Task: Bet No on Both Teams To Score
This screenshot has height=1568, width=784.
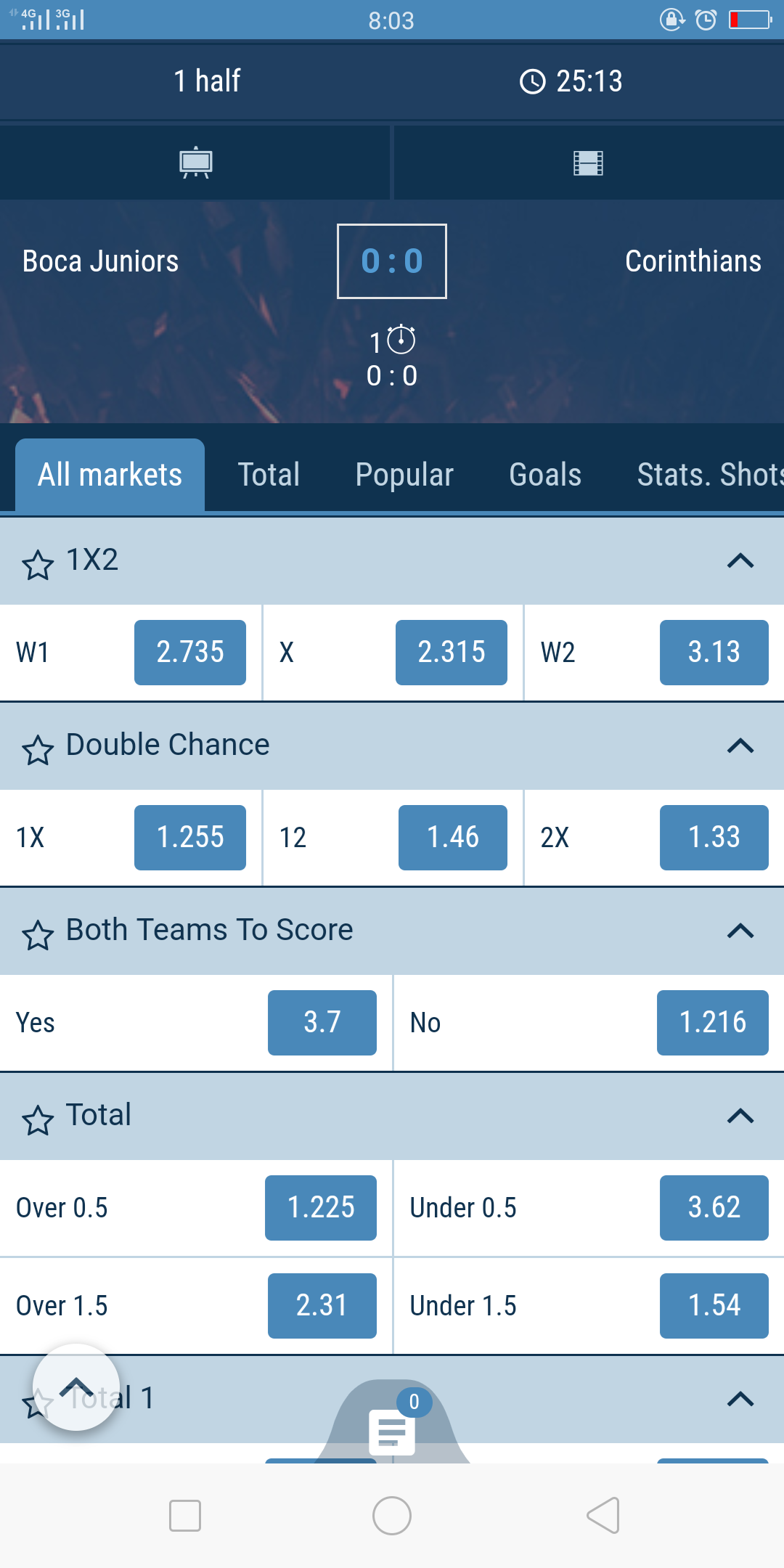Action: [712, 1022]
